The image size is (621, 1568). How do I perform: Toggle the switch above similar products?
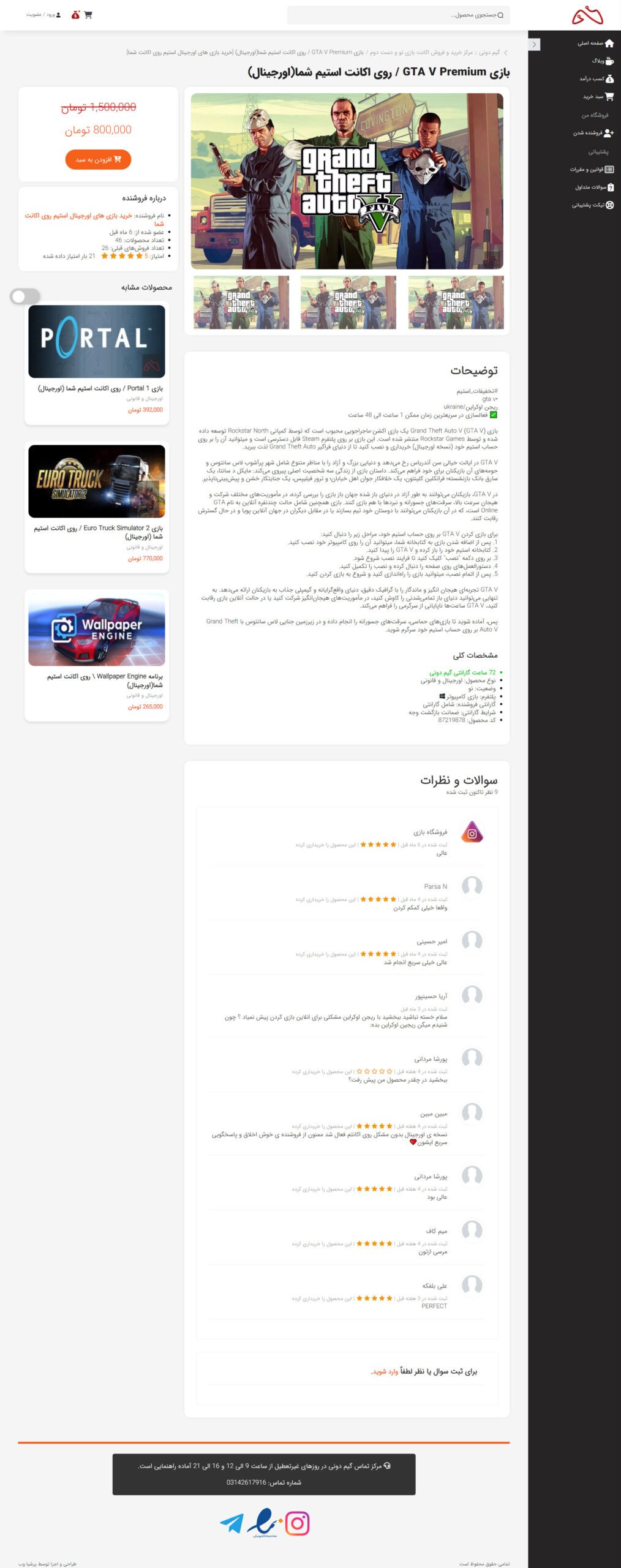coord(25,296)
